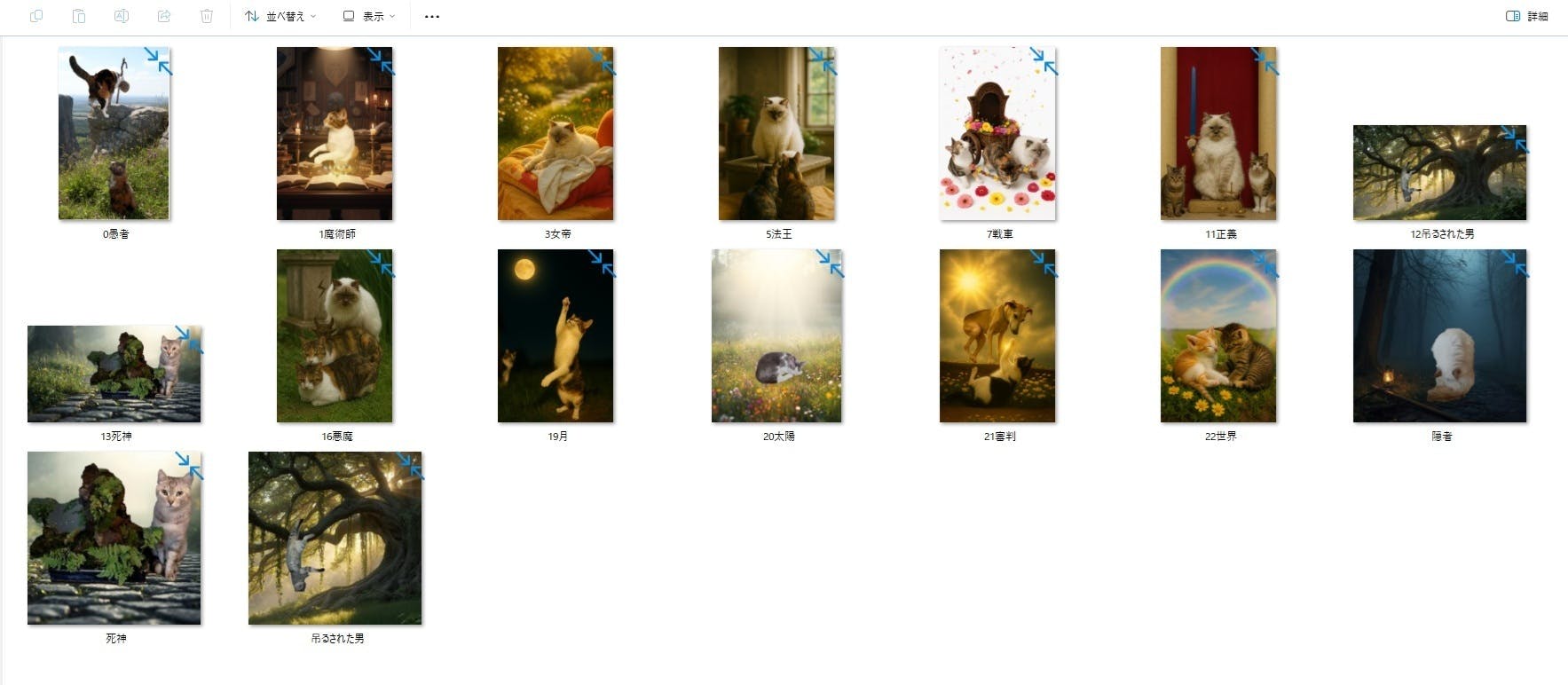Image resolution: width=1568 pixels, height=685 pixels.
Task: Toggle the 詳細 details pane
Action: click(1526, 16)
